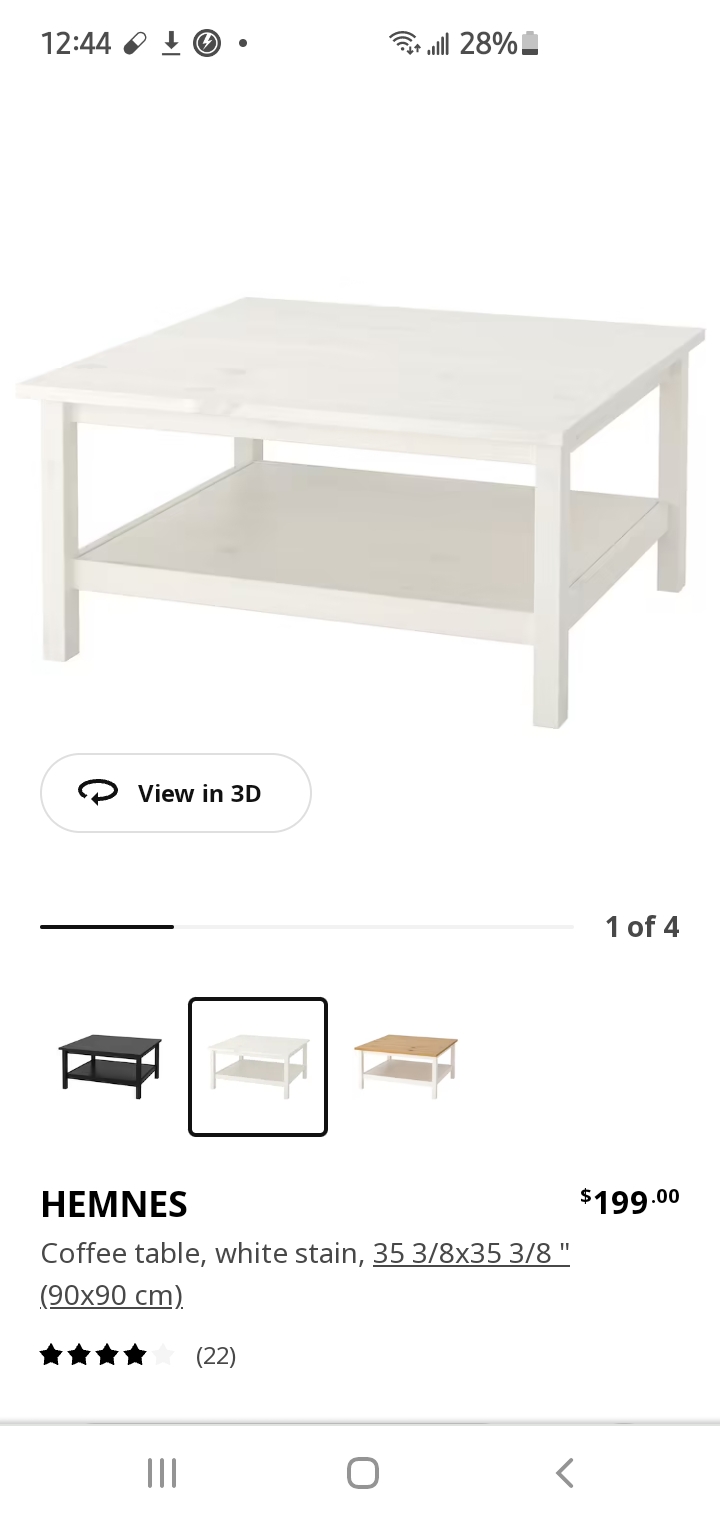Screen dimensions: 720x1520
Task: Select the black-brown table color variant
Action: click(110, 1067)
